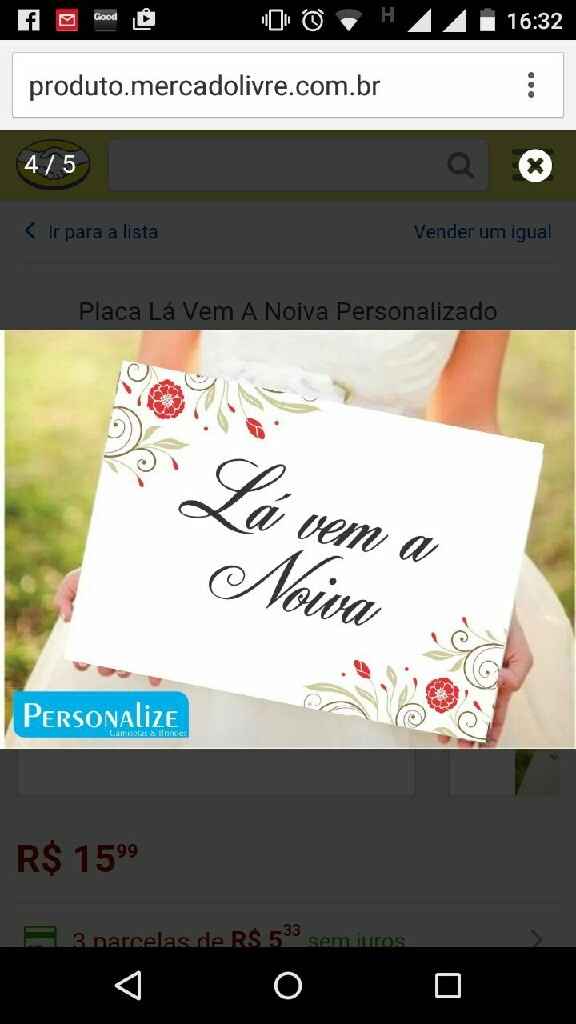Go to the Android home screen
The image size is (576, 1024).
click(x=288, y=985)
